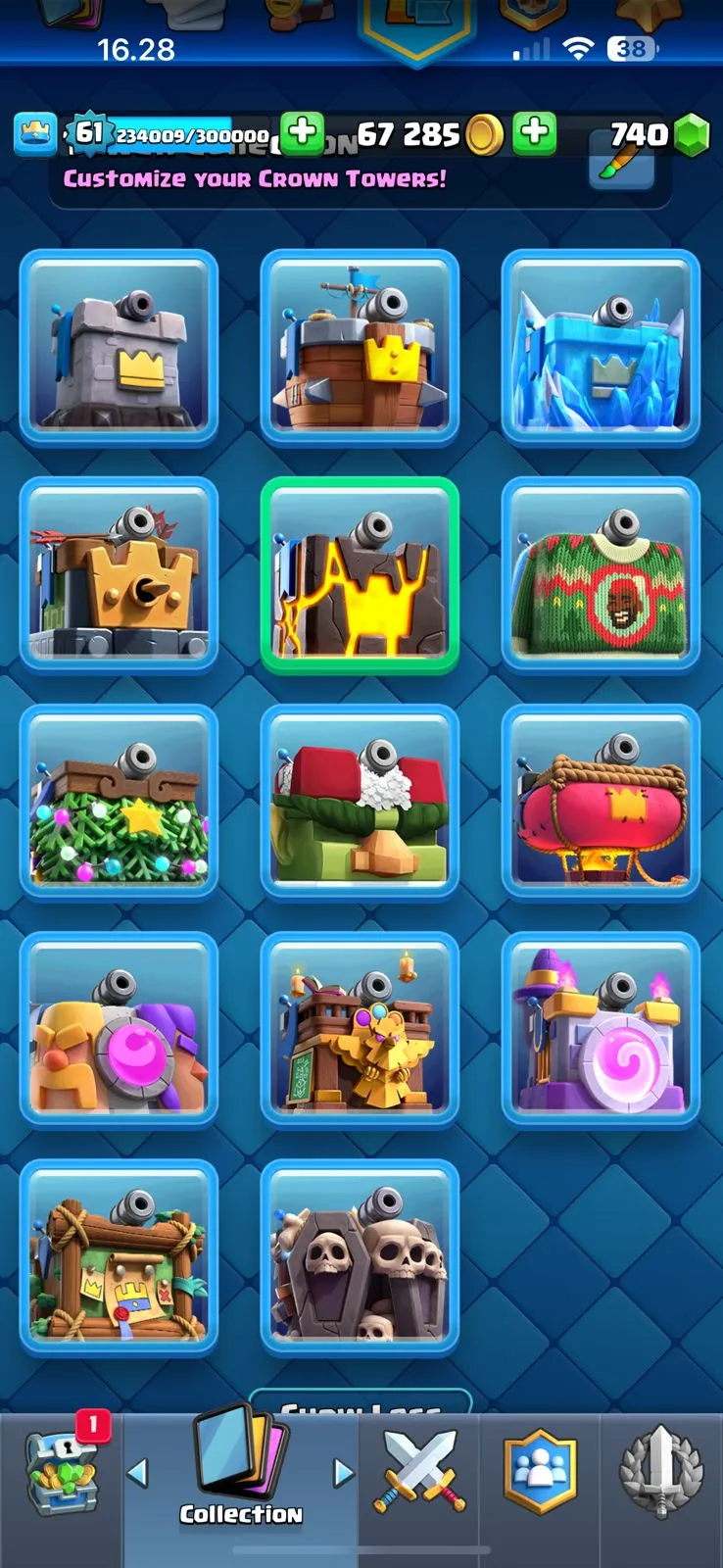The width and height of the screenshot is (723, 1568).
Task: Open the gems shop via green gem
Action: coord(693,135)
